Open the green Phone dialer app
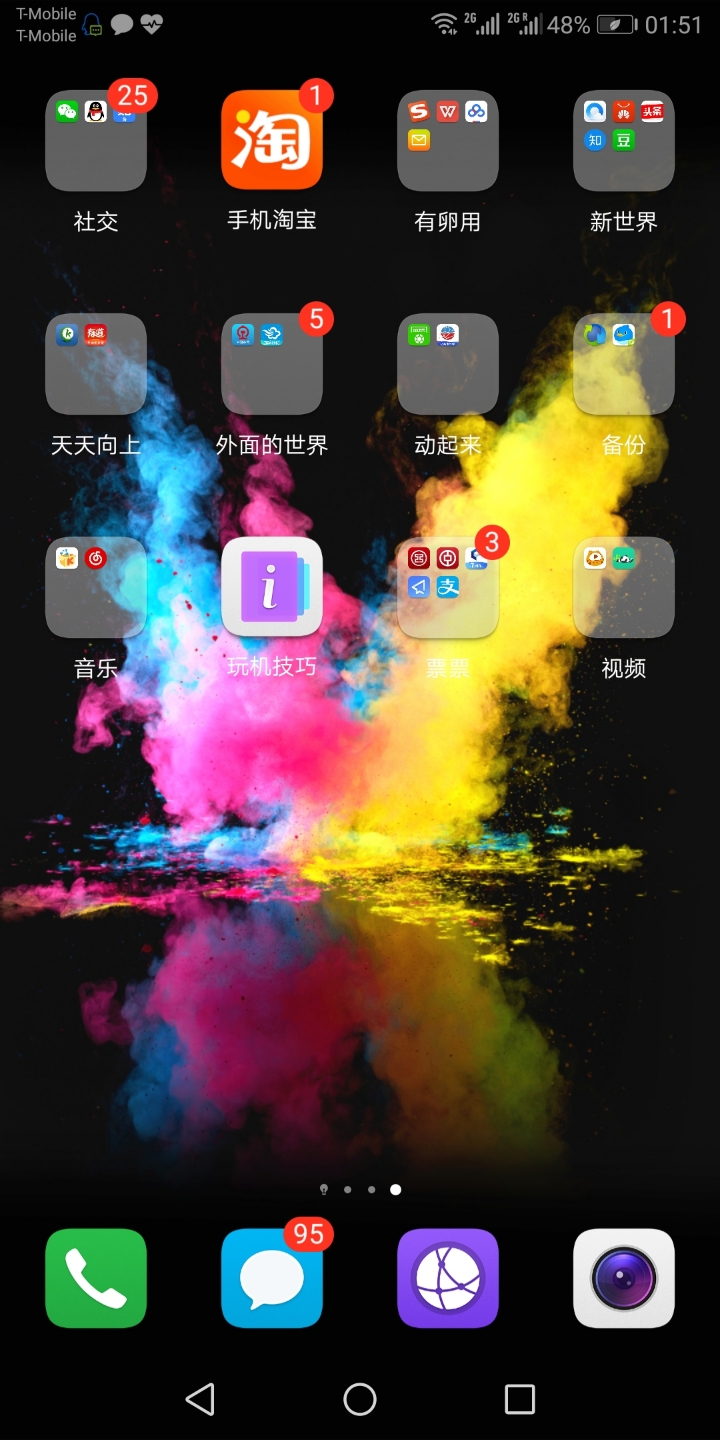Screen dimensions: 720x1440 pyautogui.click(x=96, y=1278)
